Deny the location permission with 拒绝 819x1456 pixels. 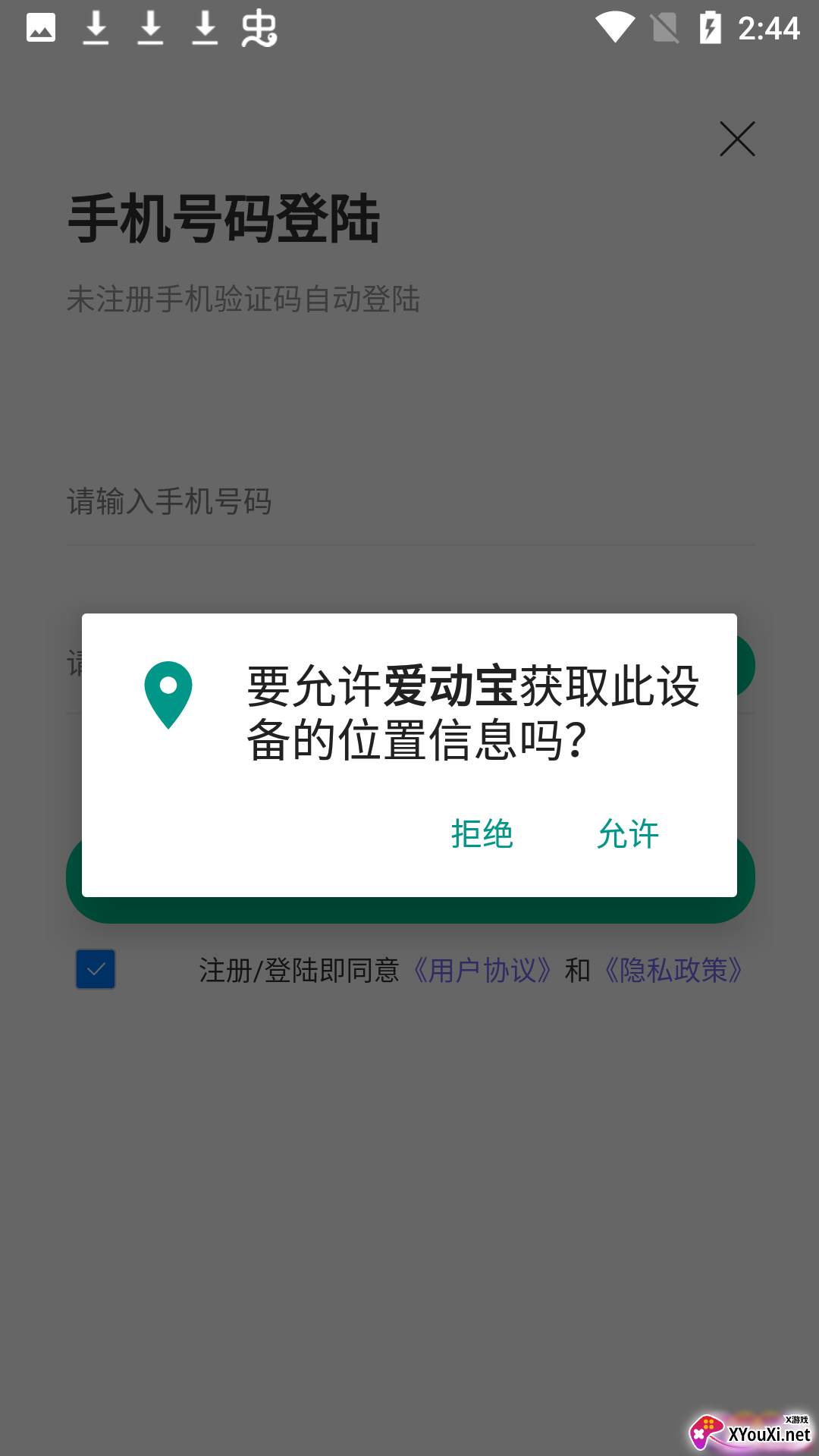[x=482, y=833]
